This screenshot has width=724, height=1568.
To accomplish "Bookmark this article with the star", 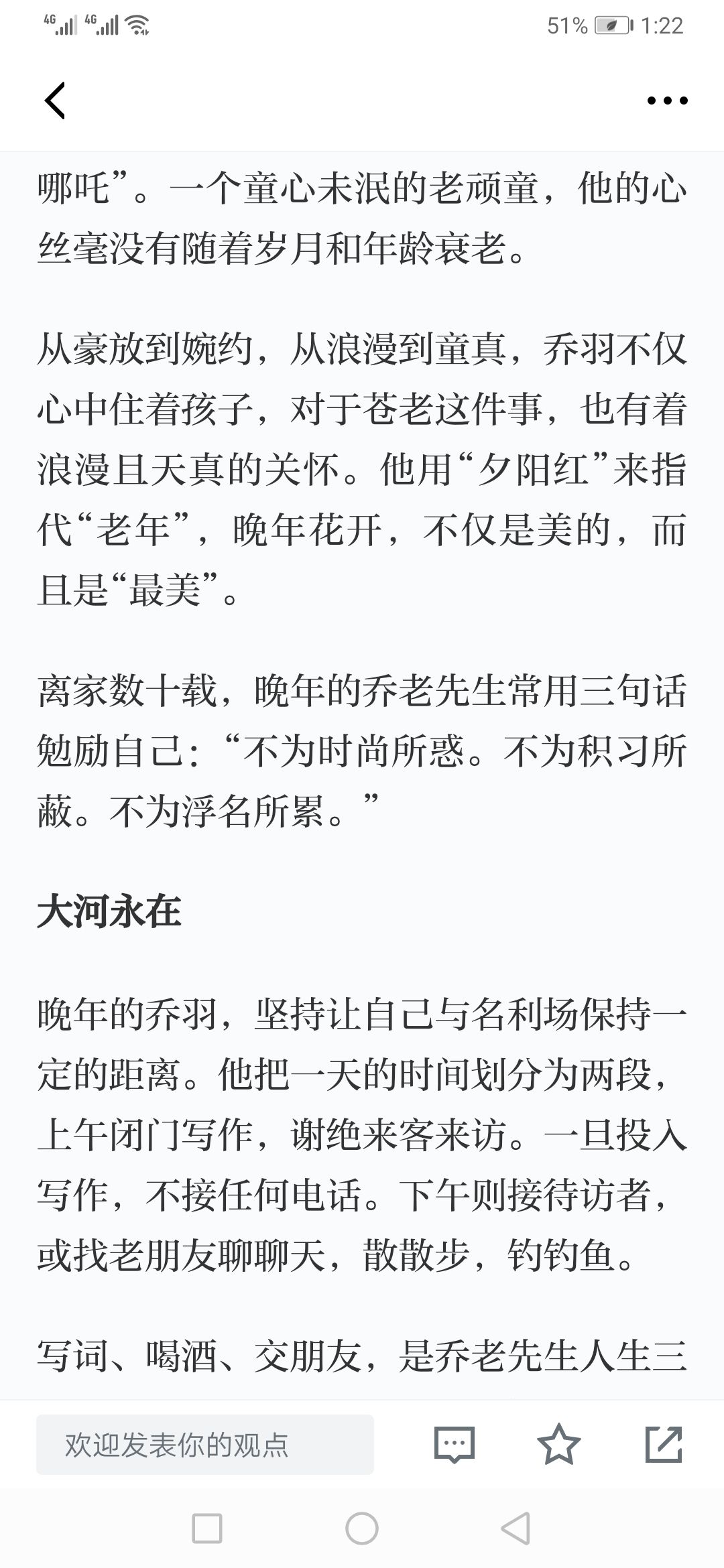I will [x=559, y=1444].
